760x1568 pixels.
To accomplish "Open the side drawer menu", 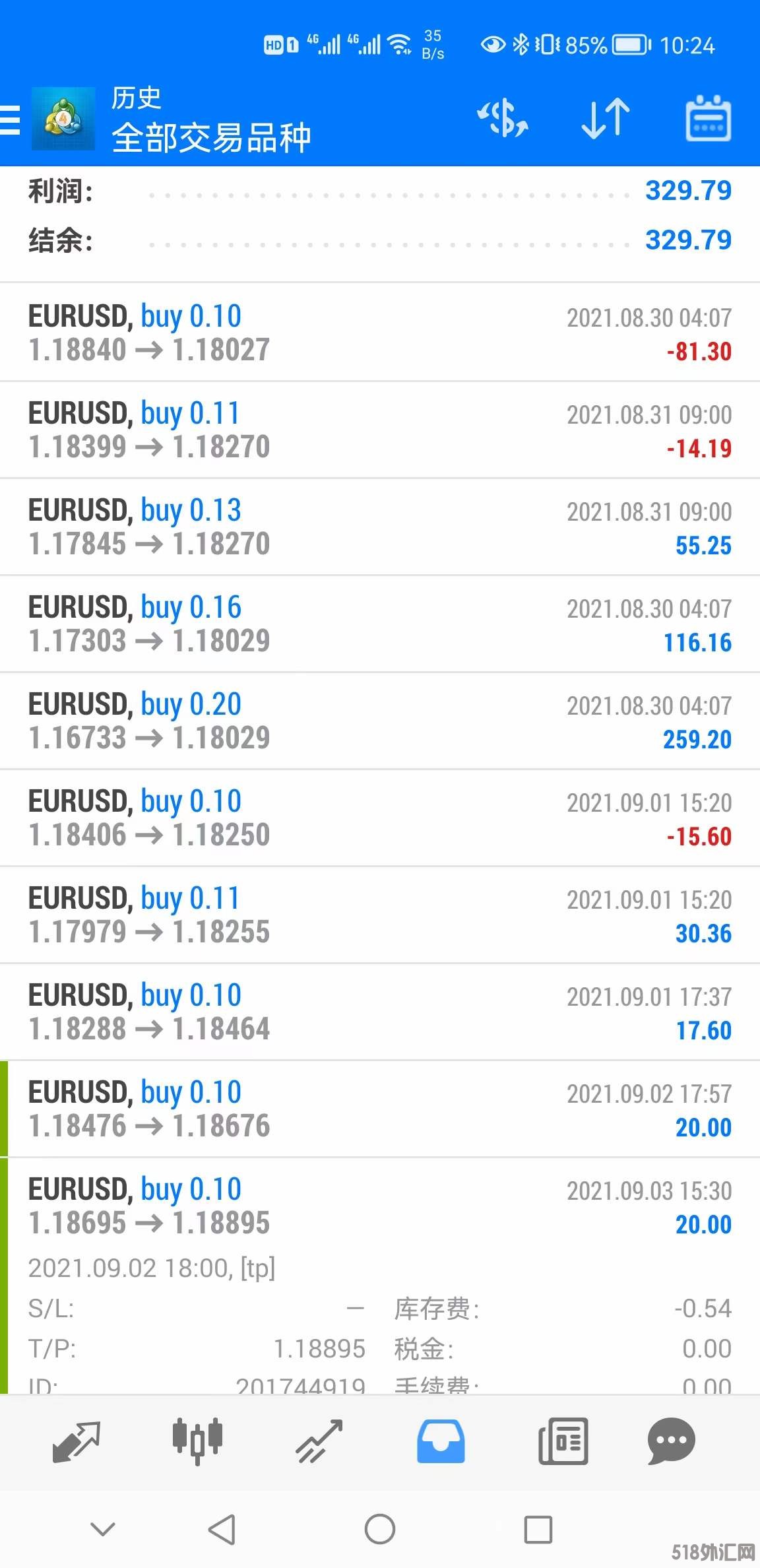I will point(11,119).
